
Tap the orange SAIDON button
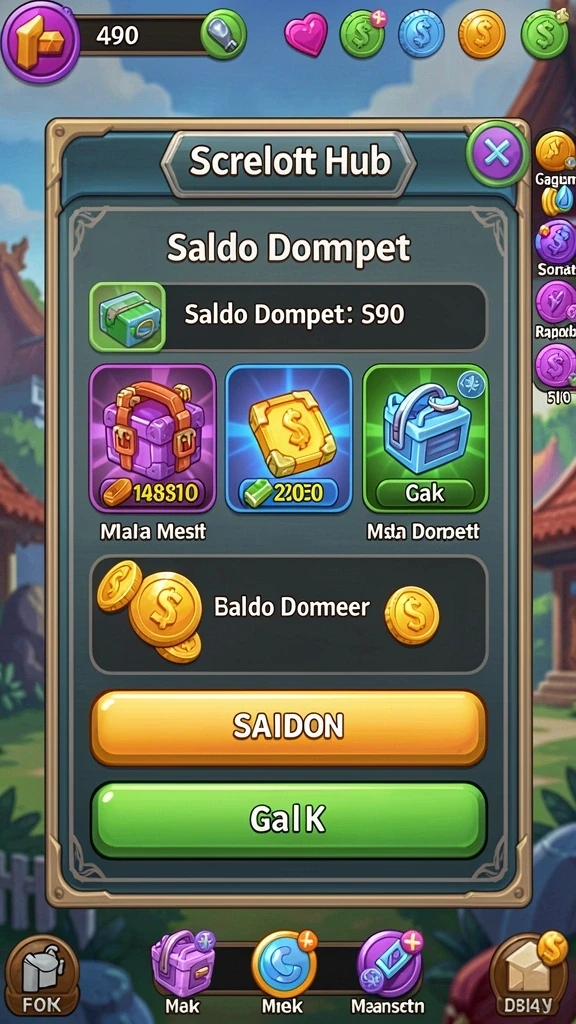288,727
